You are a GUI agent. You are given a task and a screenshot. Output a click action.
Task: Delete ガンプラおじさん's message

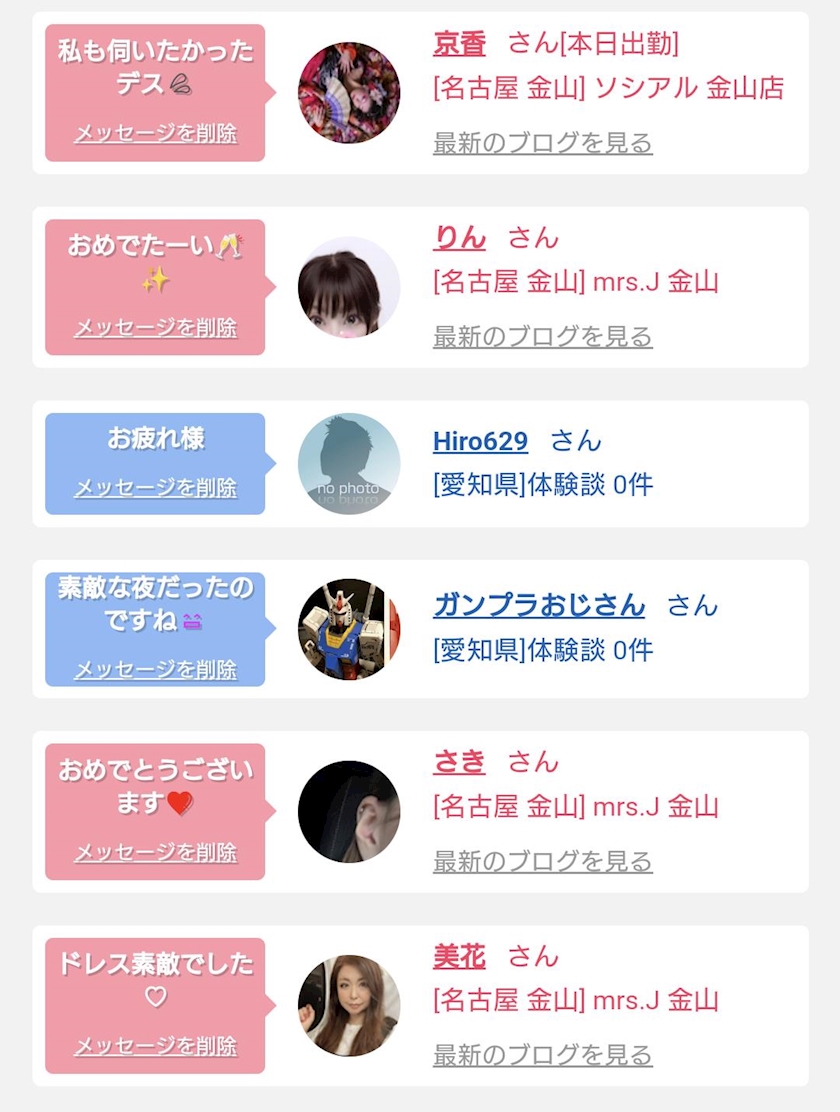point(155,669)
